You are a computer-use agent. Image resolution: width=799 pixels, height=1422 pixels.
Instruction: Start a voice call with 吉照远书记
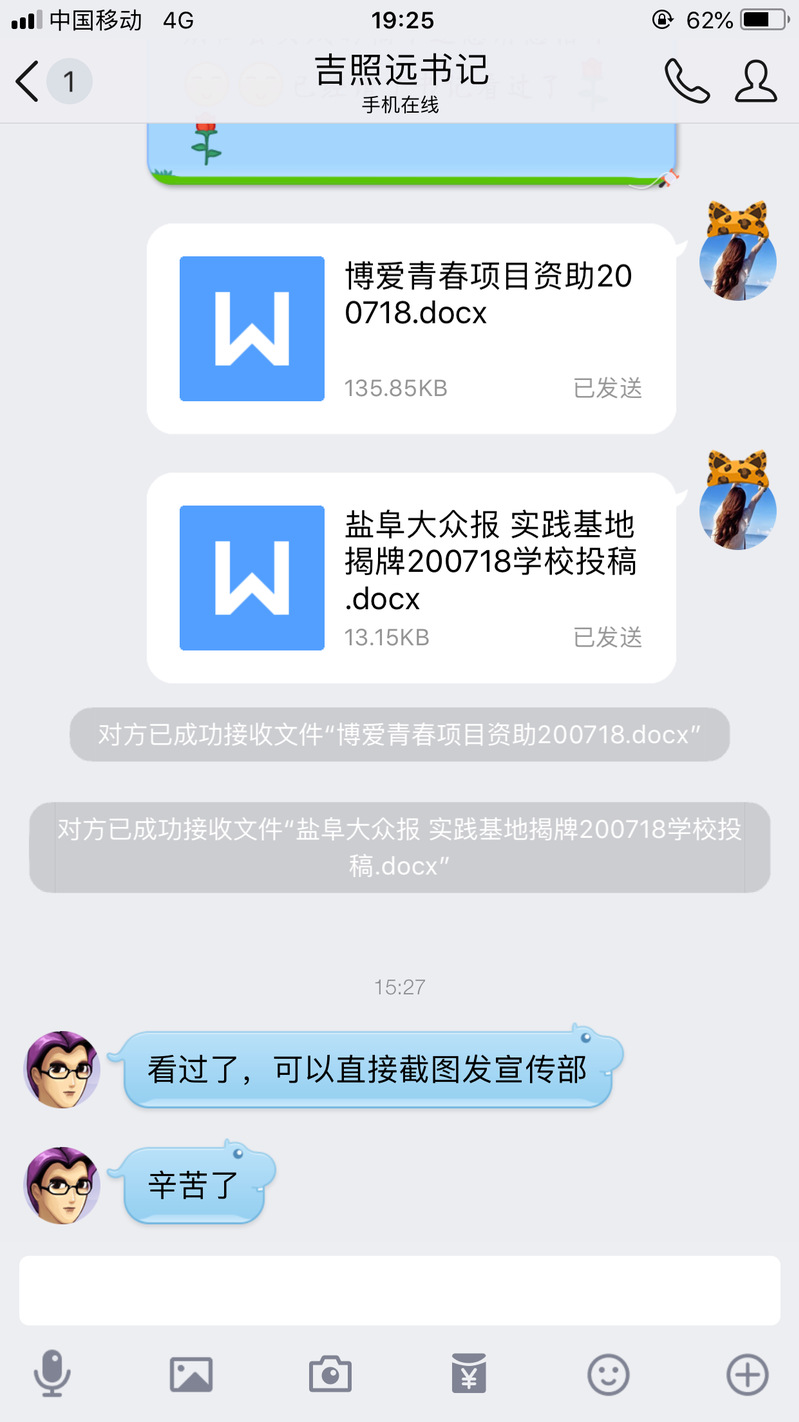coord(687,81)
